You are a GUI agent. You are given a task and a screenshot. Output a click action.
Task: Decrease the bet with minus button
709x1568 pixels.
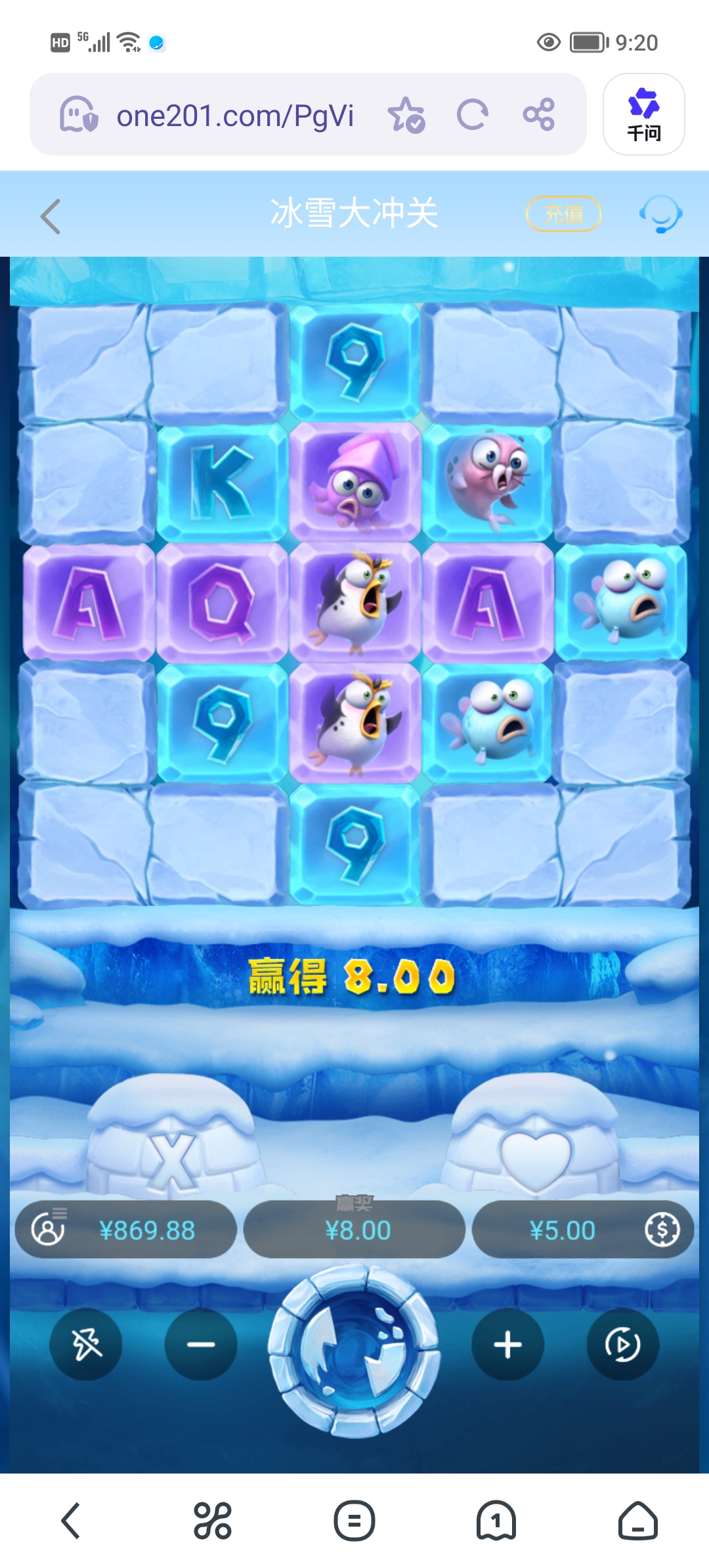(201, 1344)
